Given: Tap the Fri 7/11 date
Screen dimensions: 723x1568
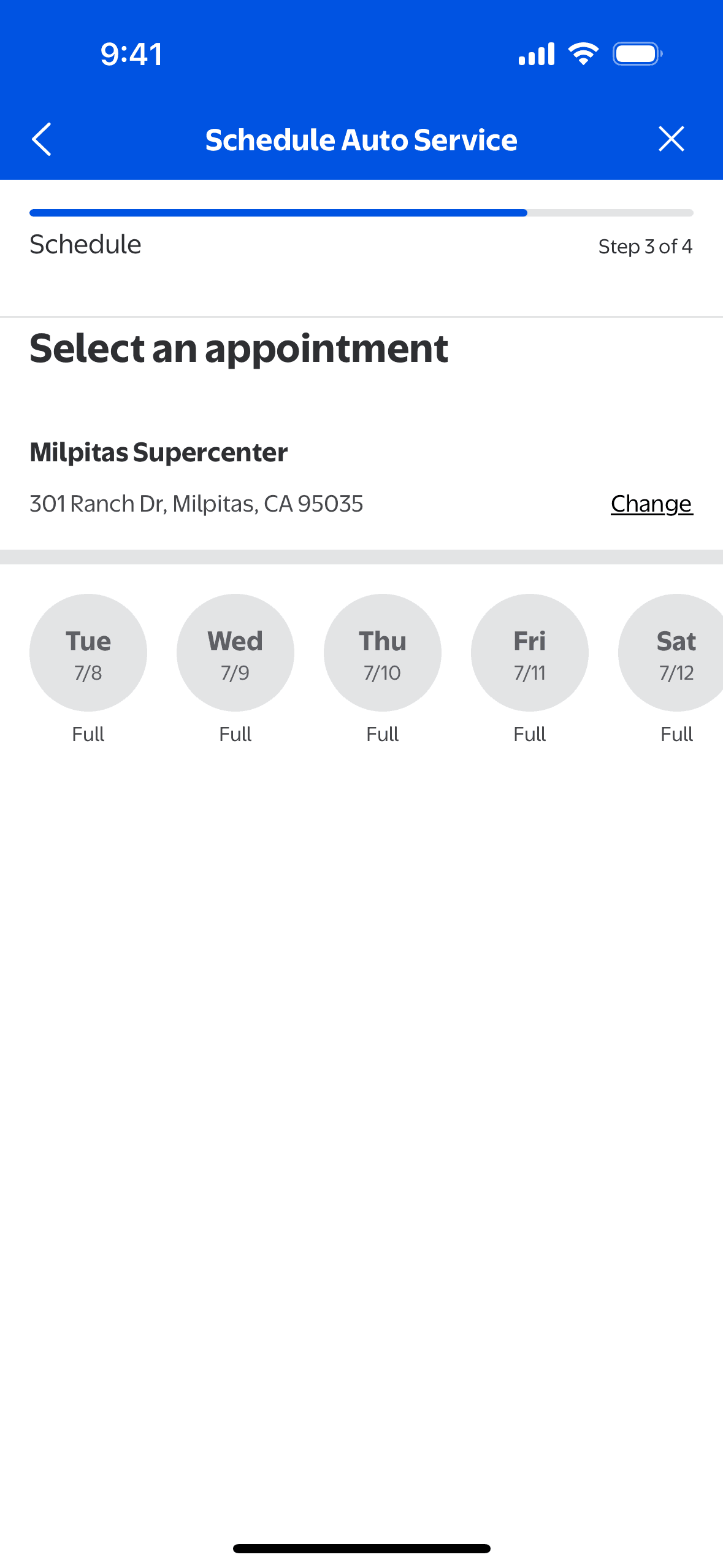Looking at the screenshot, I should coord(530,653).
